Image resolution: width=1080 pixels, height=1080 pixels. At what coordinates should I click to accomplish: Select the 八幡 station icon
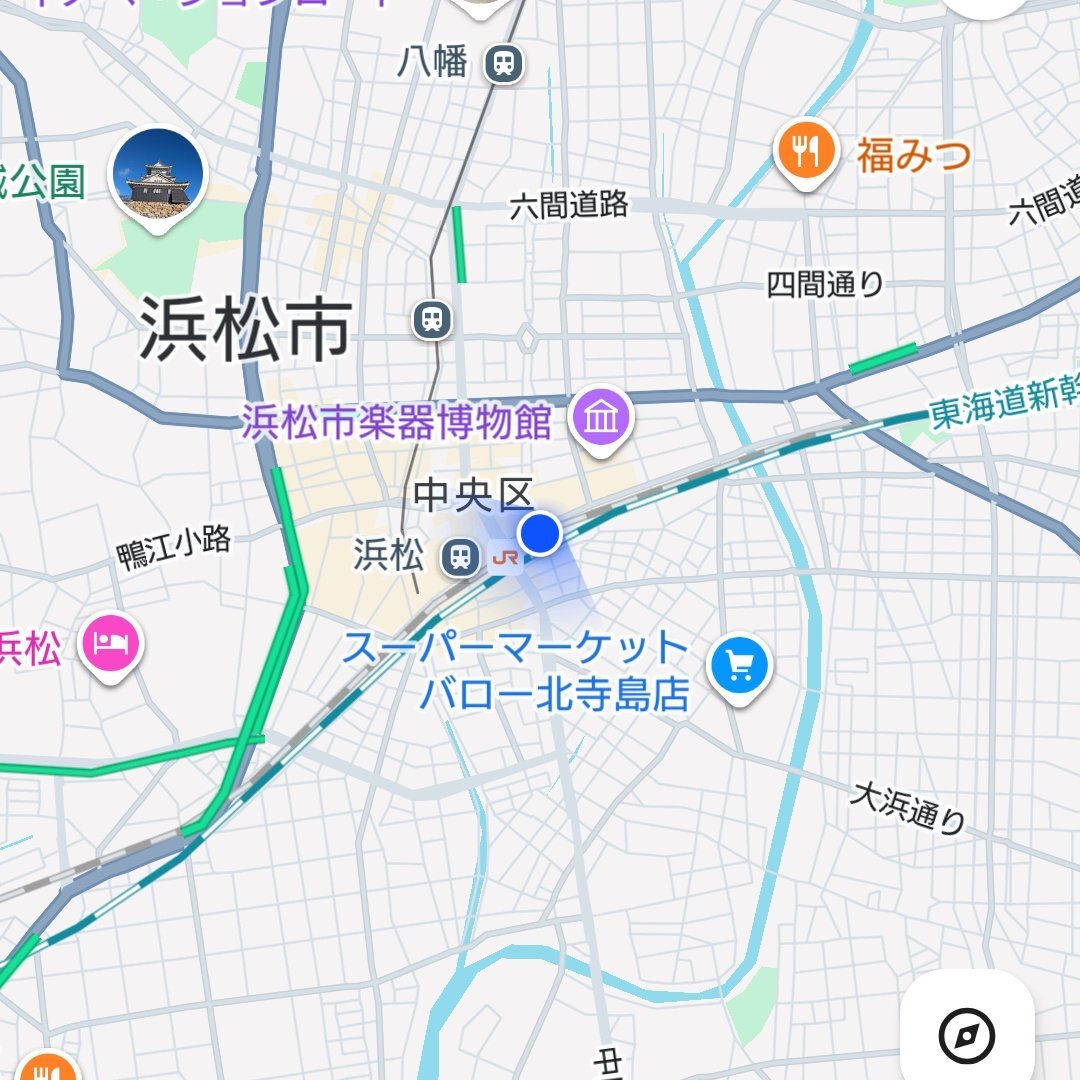click(x=504, y=65)
